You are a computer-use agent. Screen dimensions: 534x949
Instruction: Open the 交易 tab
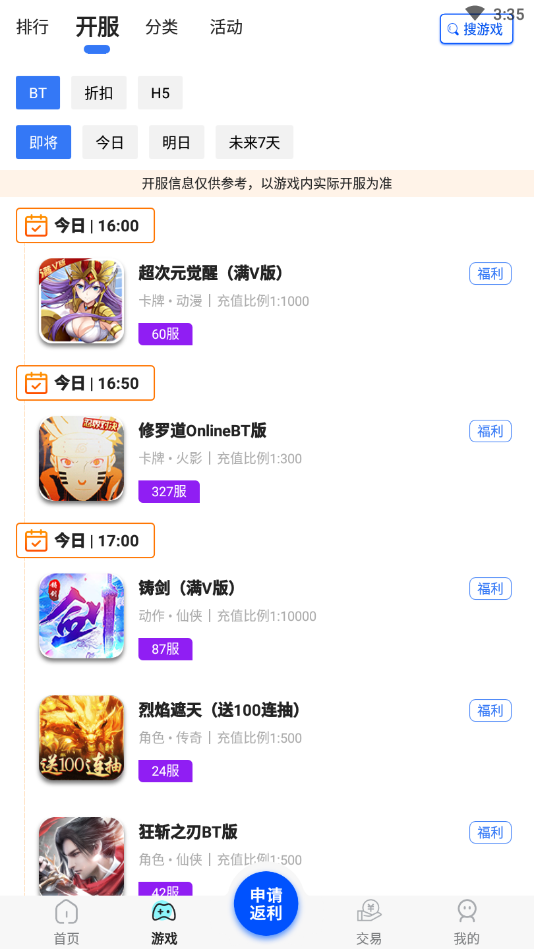point(369,922)
